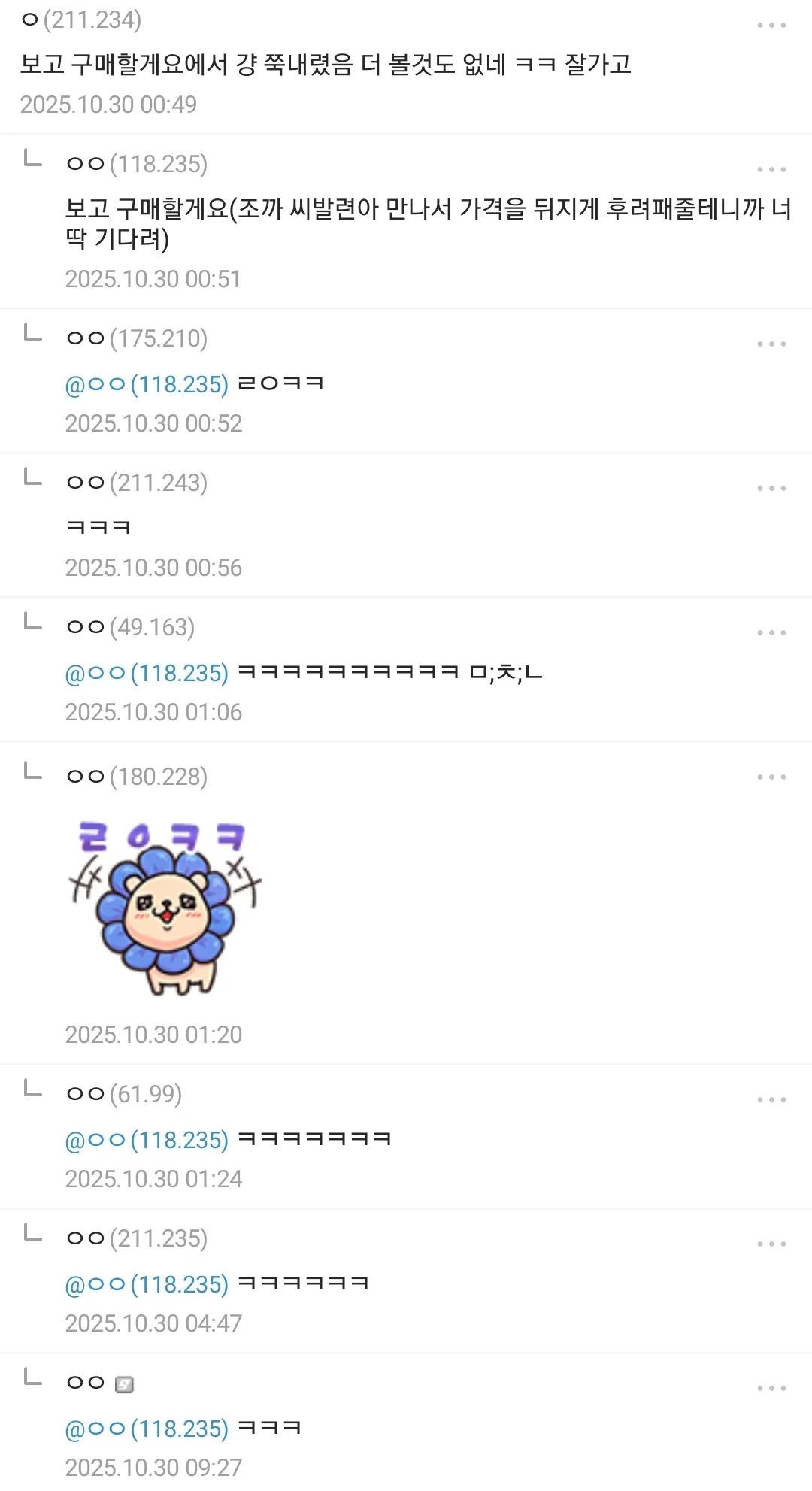
Task: Show the overflow menu for the 175.210 reply
Action: click(x=771, y=344)
